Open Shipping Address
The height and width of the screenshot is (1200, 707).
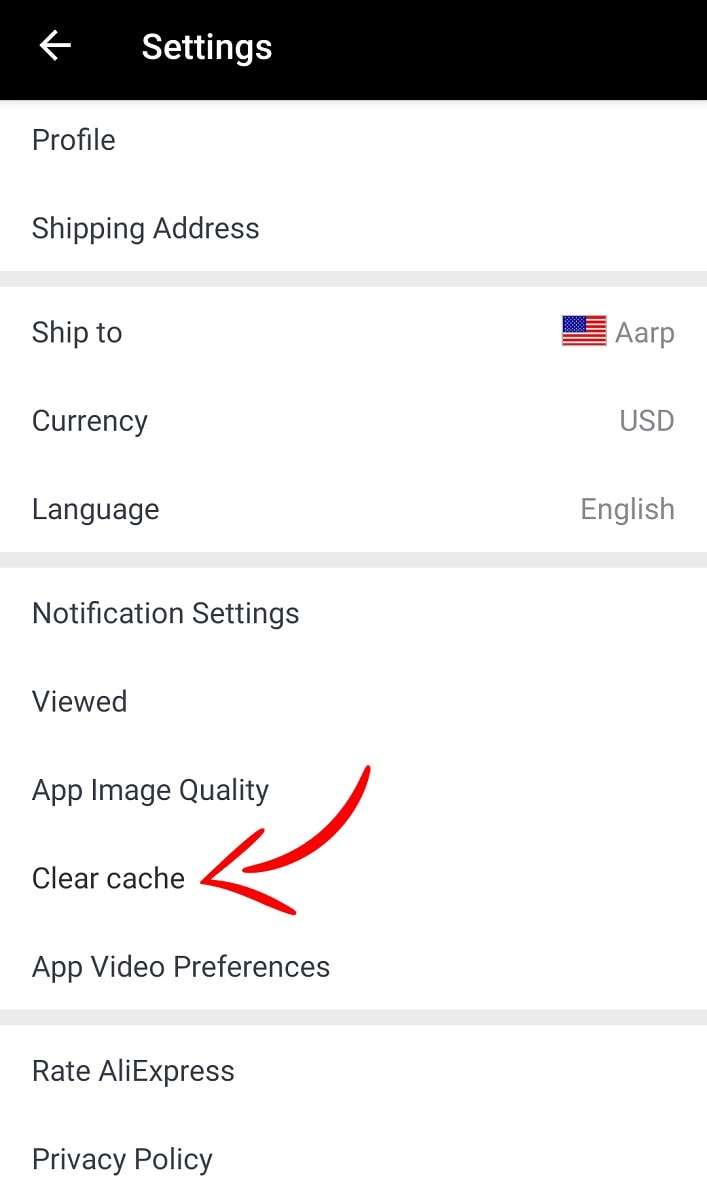(353, 228)
